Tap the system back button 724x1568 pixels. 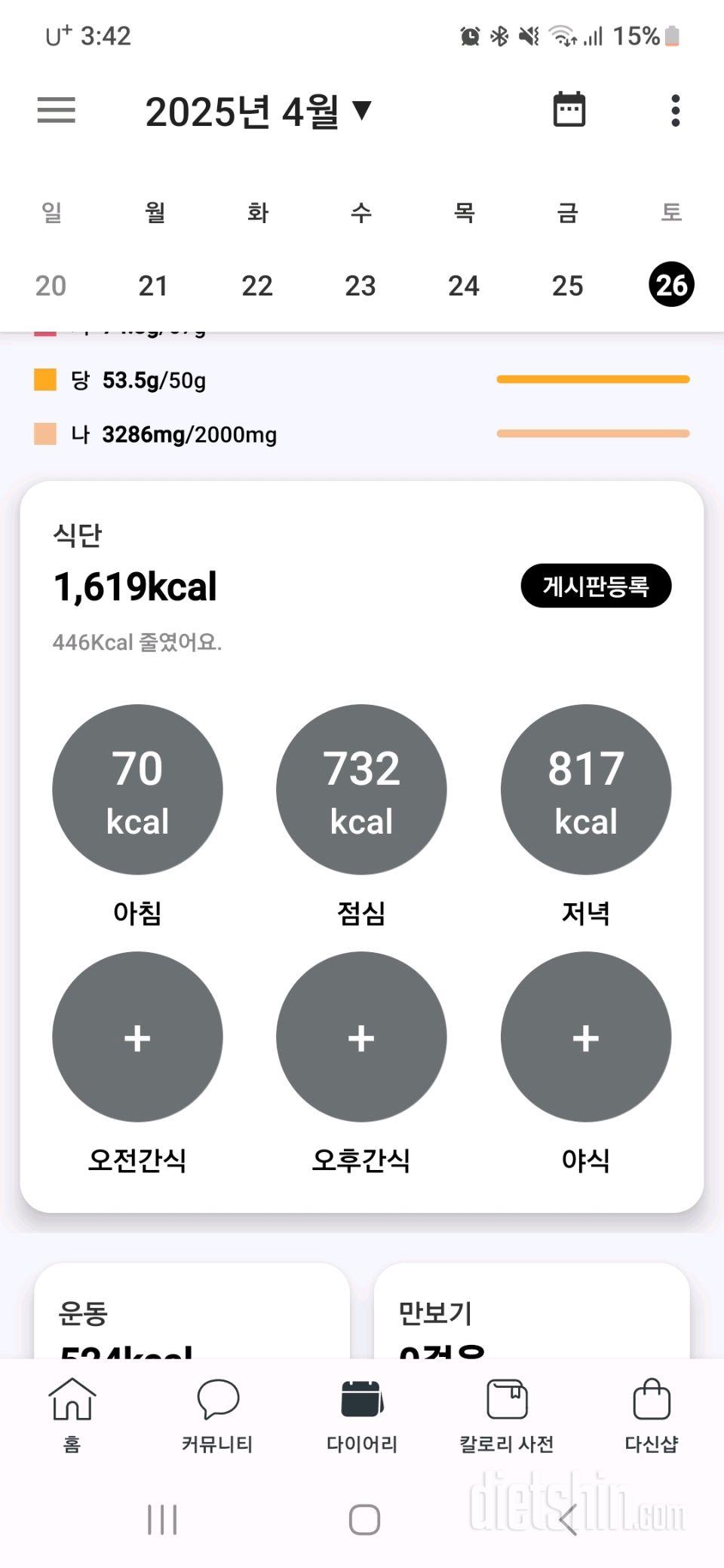(569, 1519)
